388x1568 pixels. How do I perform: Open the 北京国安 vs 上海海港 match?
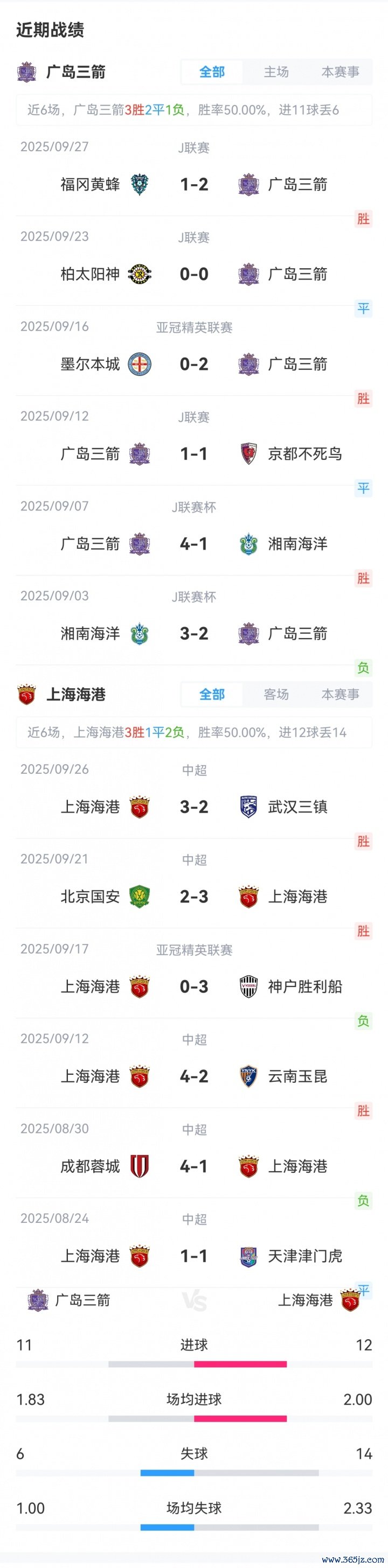(x=193, y=897)
